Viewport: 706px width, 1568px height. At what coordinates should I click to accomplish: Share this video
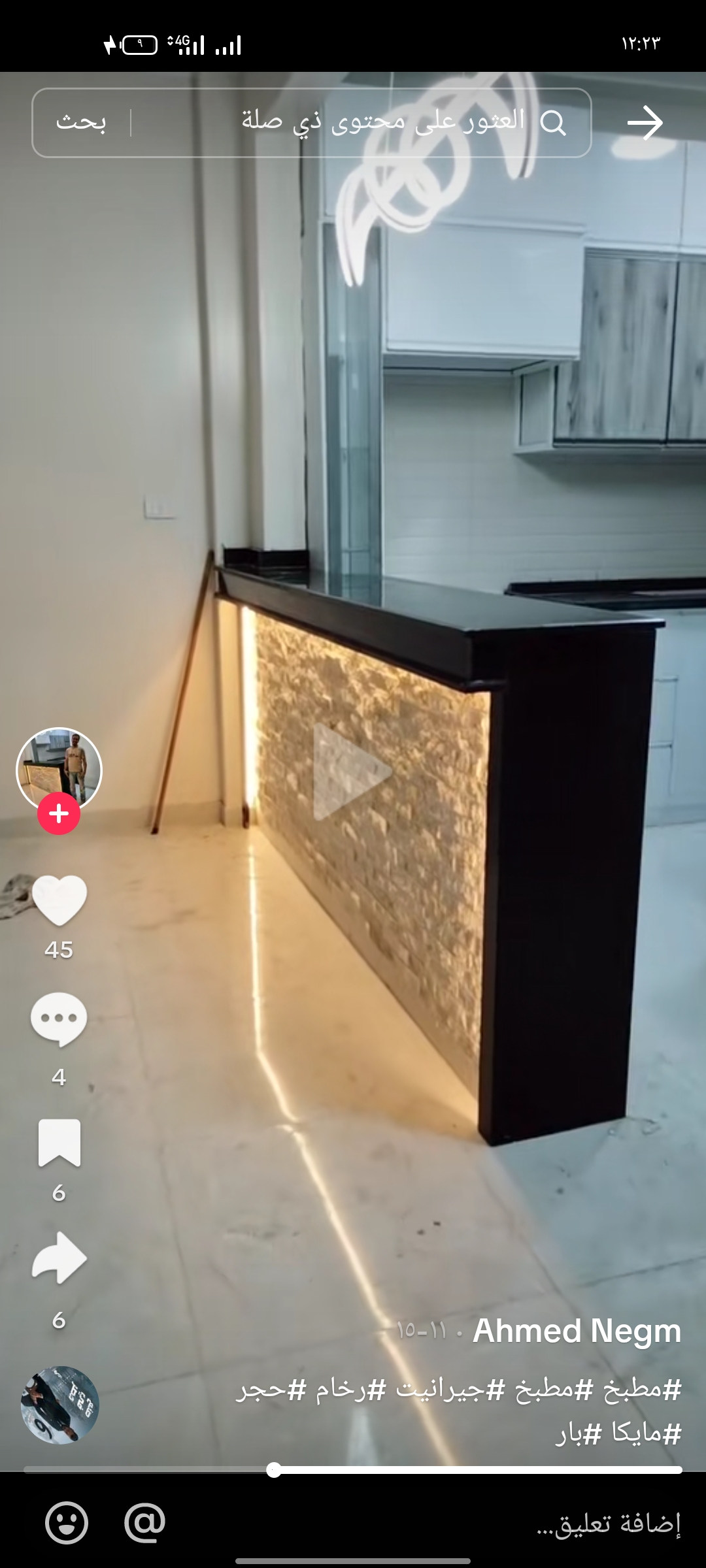point(59,1258)
